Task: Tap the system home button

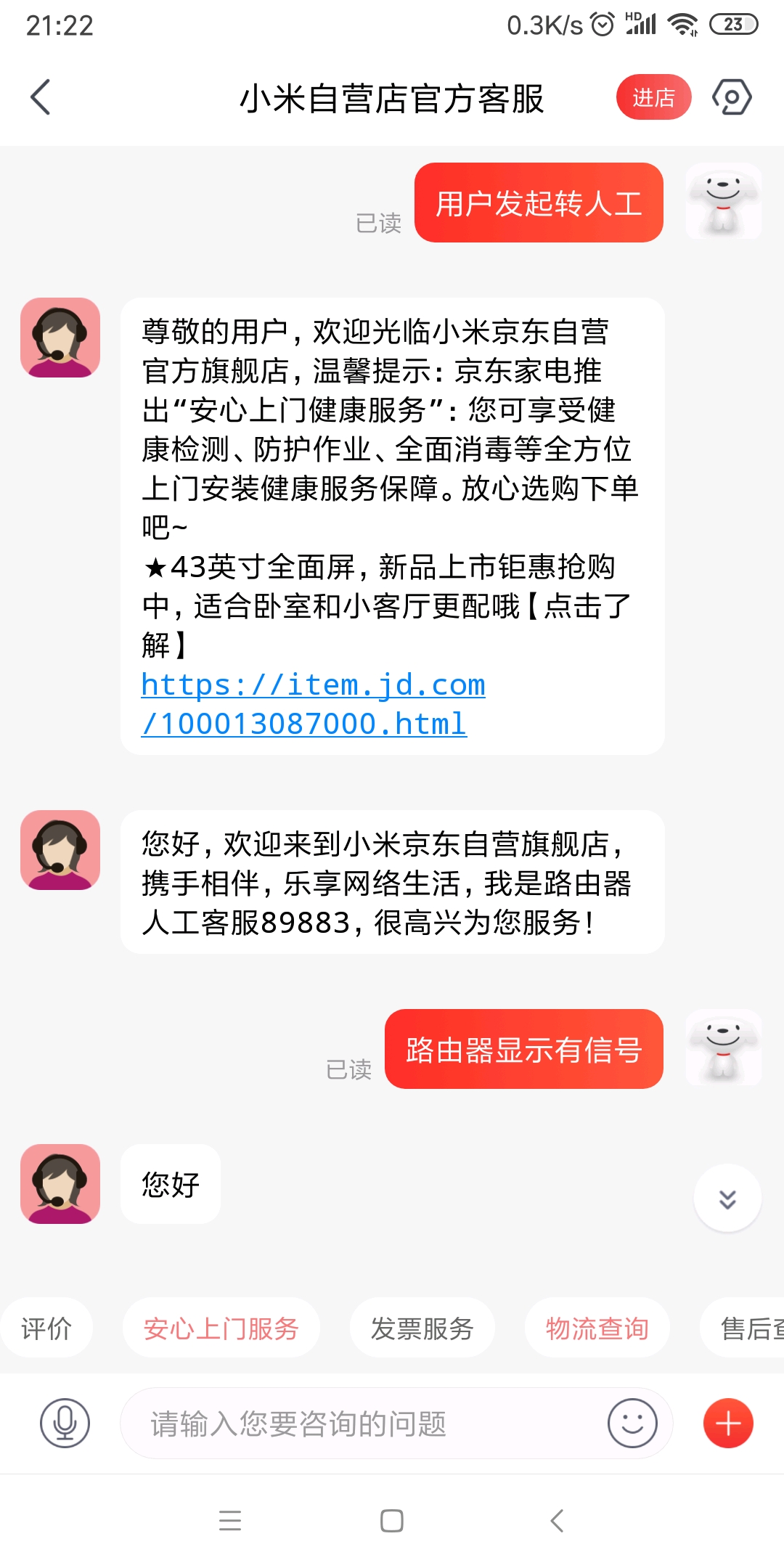Action: pos(392,1521)
